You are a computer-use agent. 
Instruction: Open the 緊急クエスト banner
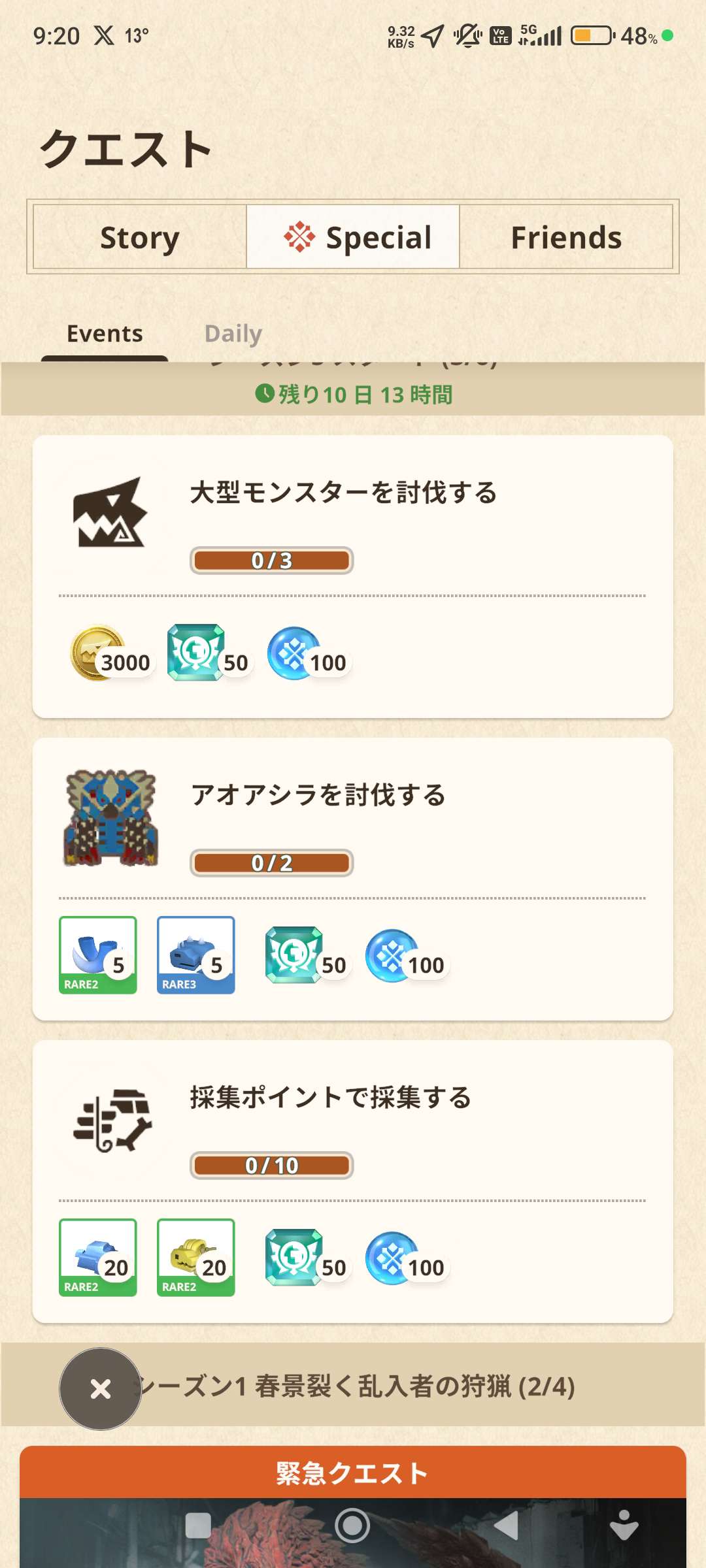pyautogui.click(x=353, y=1473)
